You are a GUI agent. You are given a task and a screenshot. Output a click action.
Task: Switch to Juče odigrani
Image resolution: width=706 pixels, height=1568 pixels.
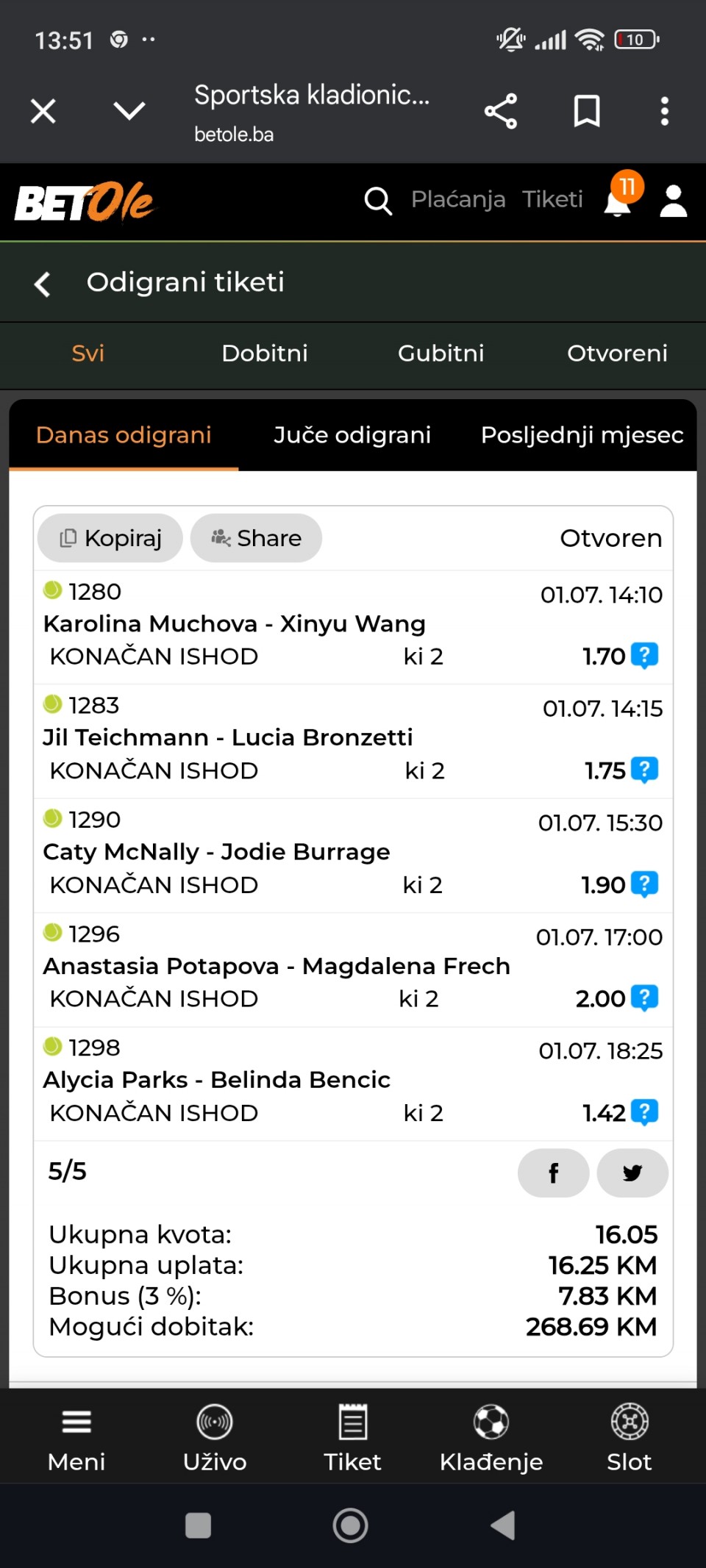(x=352, y=435)
